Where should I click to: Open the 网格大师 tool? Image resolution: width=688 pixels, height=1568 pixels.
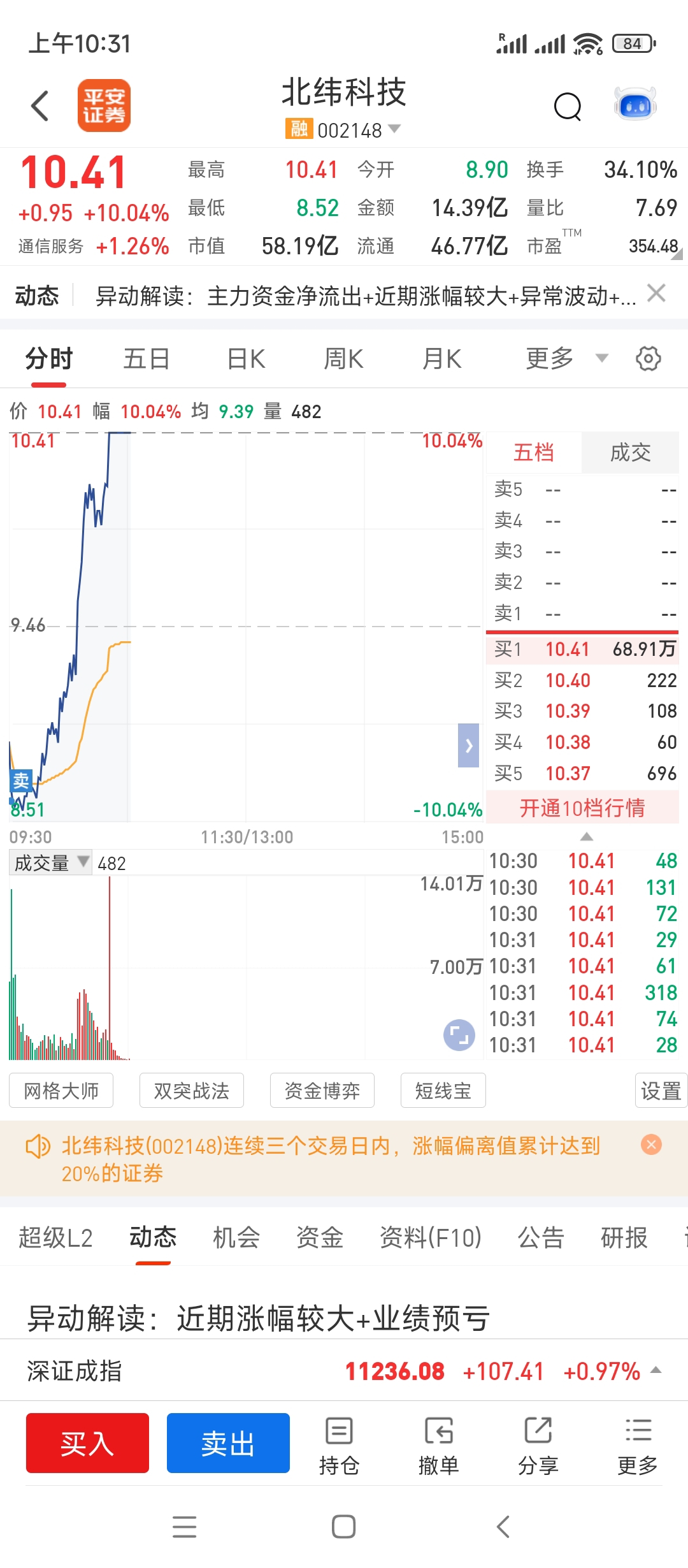[x=61, y=1091]
